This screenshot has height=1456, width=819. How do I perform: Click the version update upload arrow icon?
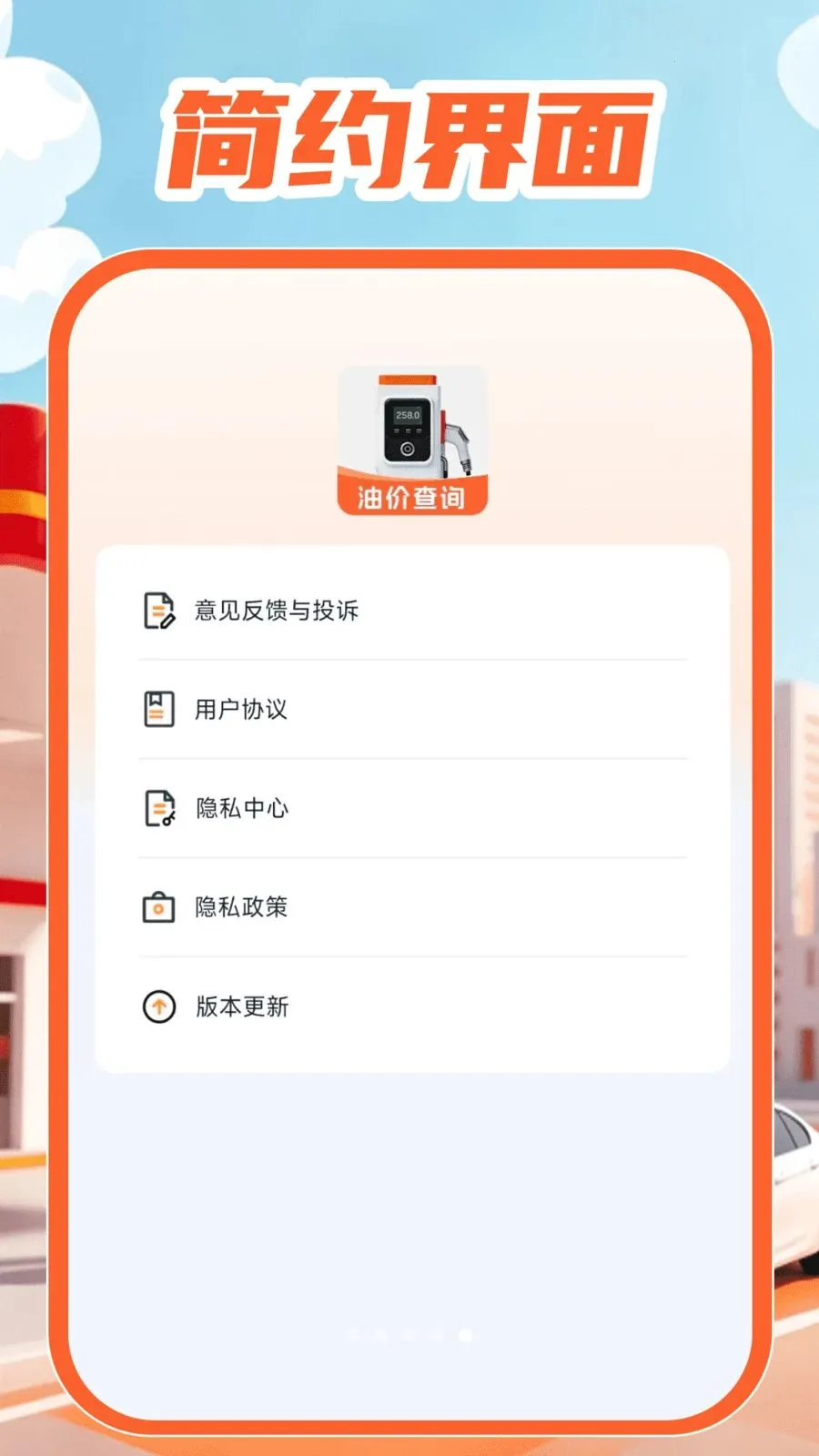[x=157, y=1006]
